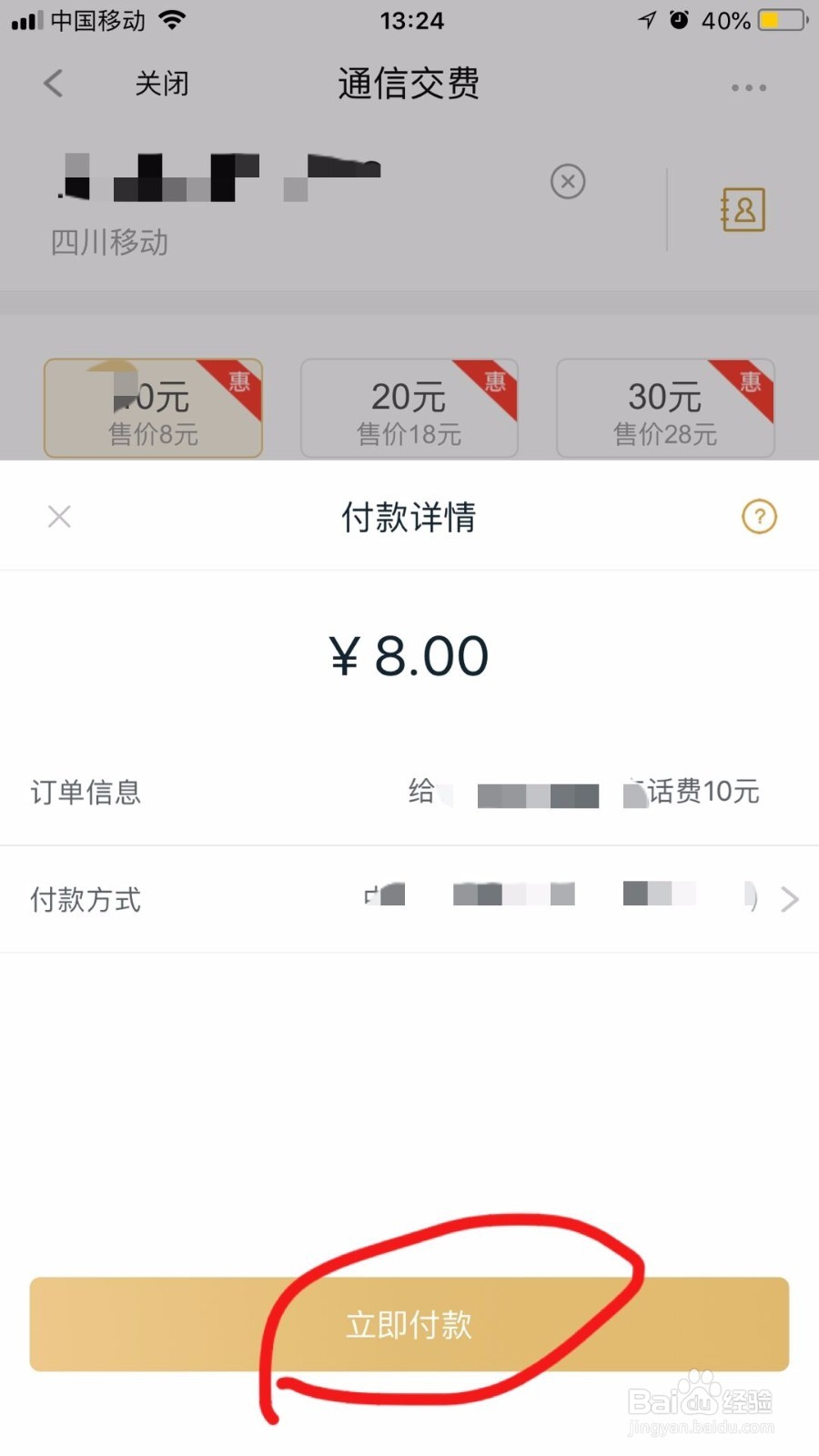Tap the 通信交费 title bar
Image resolution: width=819 pixels, height=1456 pixels.
[409, 82]
